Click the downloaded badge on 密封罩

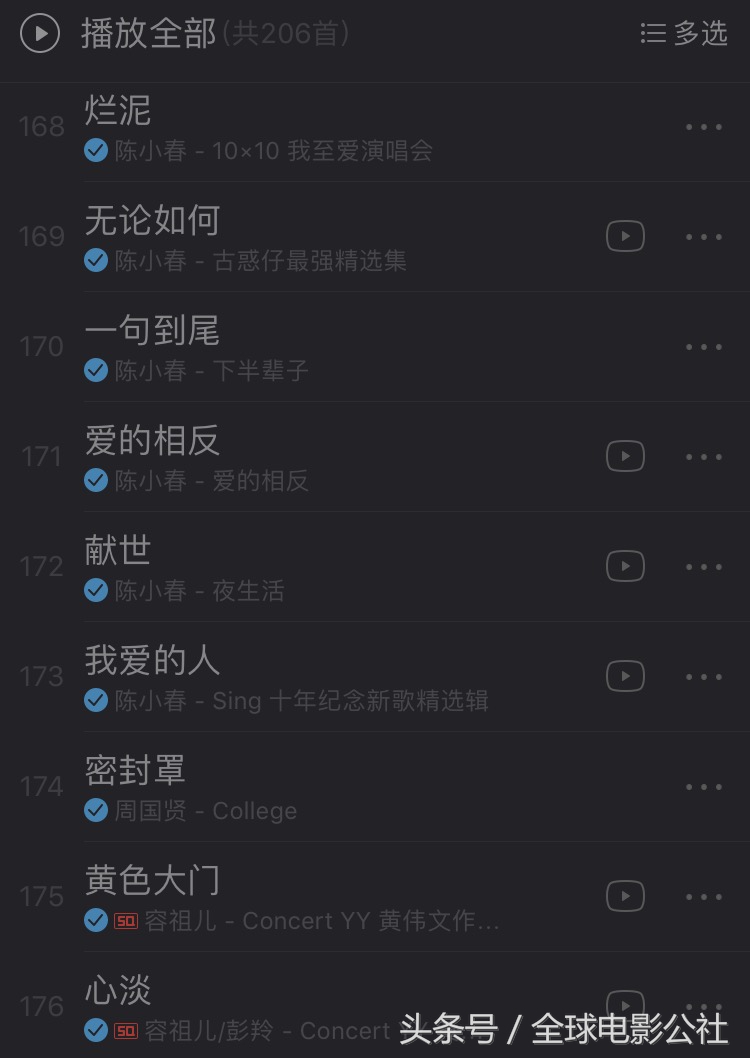[96, 811]
